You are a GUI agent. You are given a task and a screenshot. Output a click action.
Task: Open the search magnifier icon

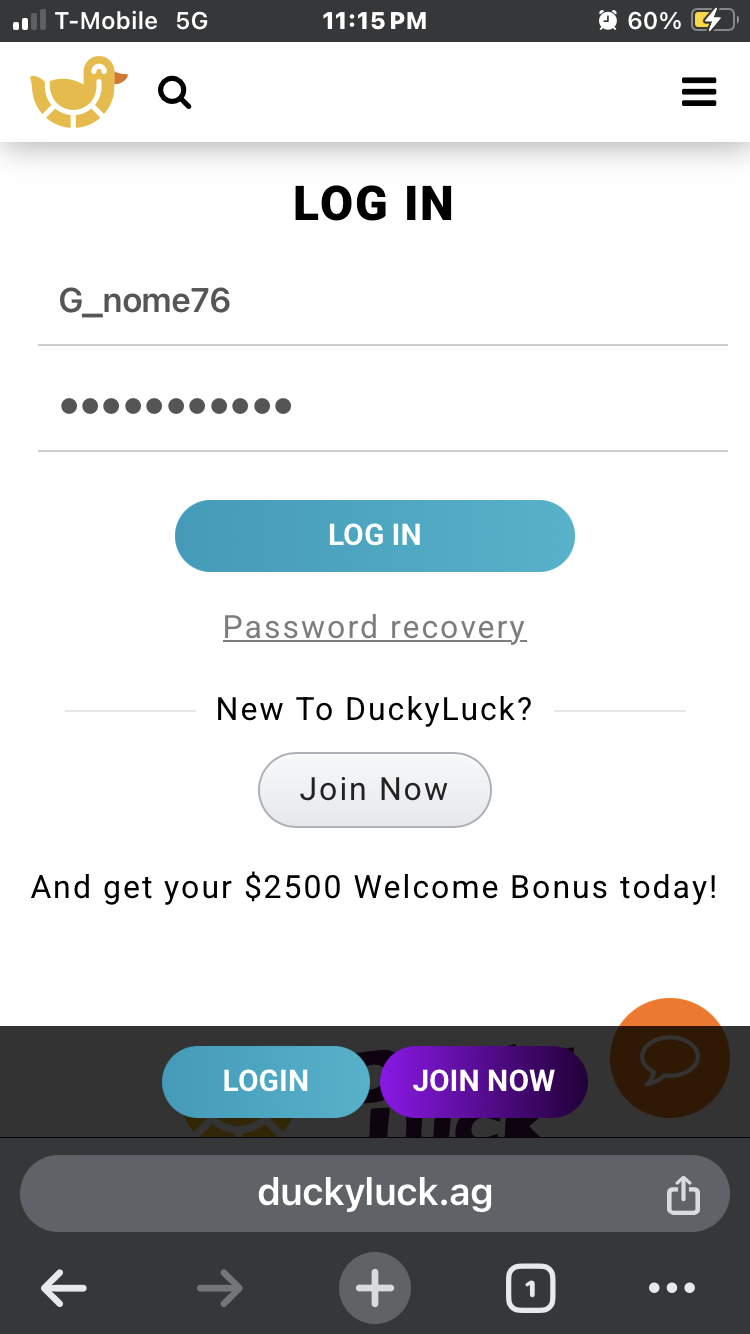point(174,93)
